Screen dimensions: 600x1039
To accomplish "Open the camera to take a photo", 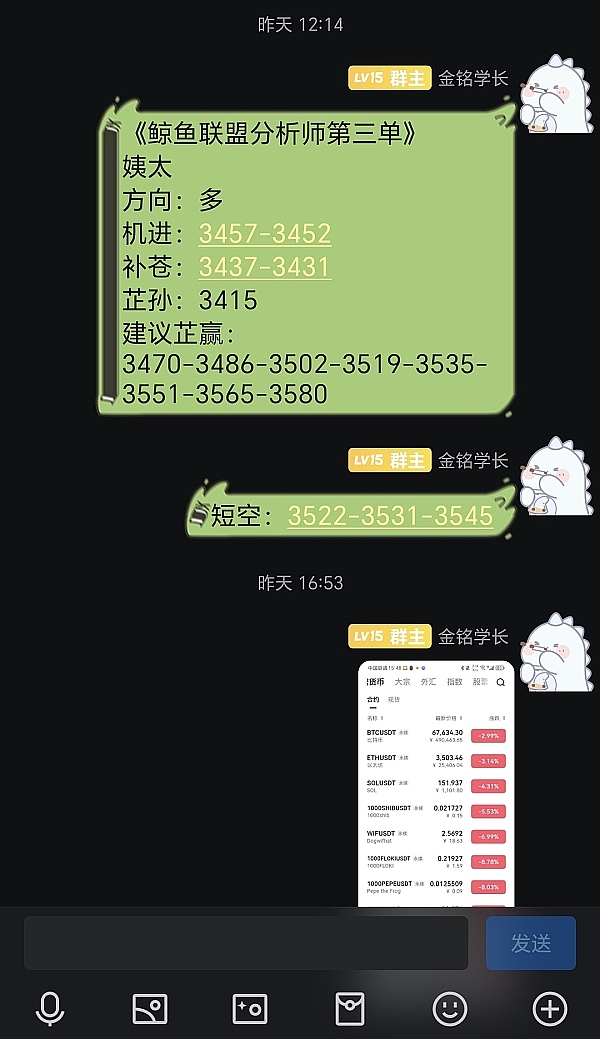I will pos(250,1009).
